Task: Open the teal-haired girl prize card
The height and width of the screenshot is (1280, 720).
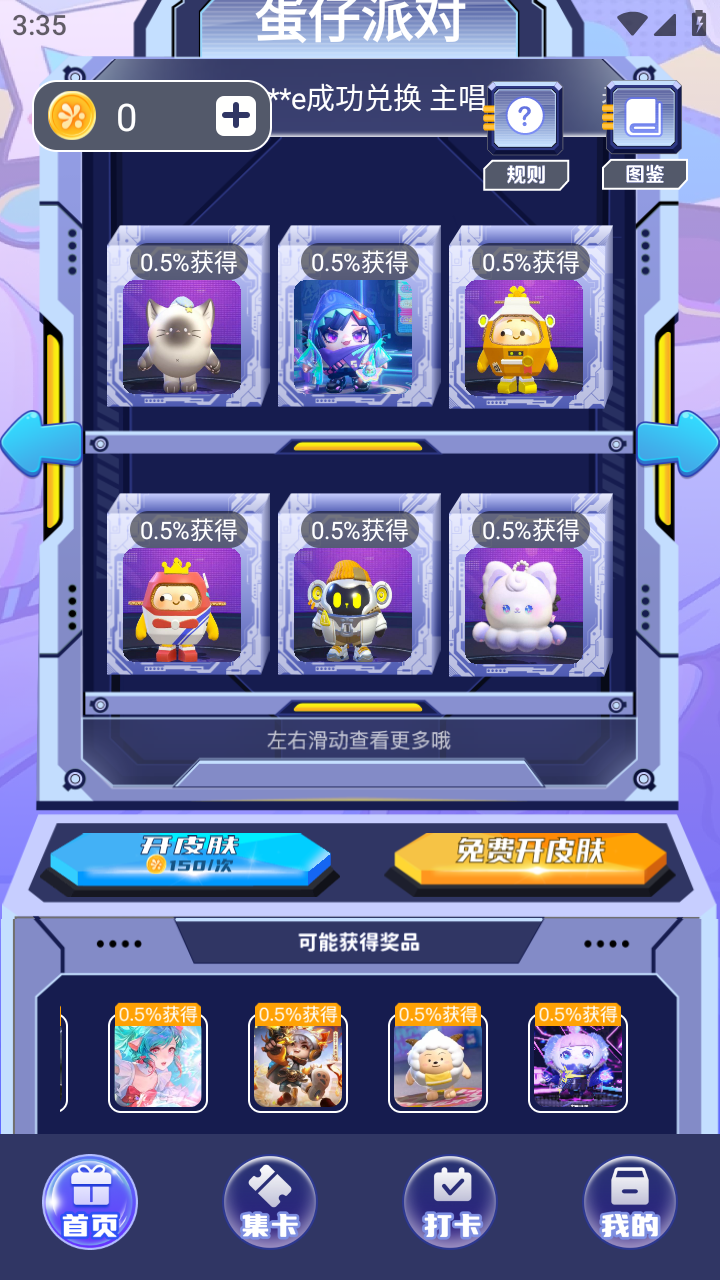Action: (x=158, y=1060)
